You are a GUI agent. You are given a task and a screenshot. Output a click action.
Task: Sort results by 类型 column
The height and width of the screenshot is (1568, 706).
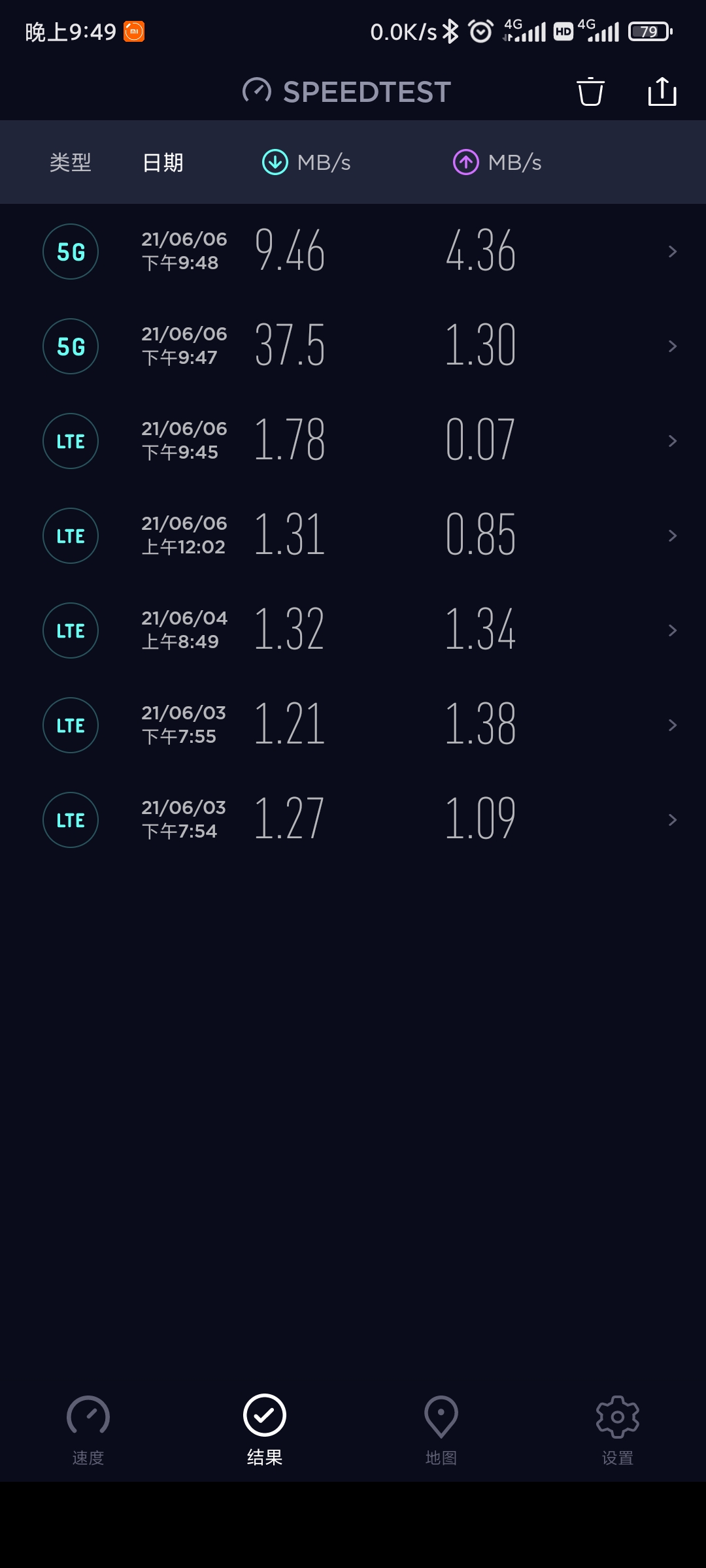coord(71,162)
